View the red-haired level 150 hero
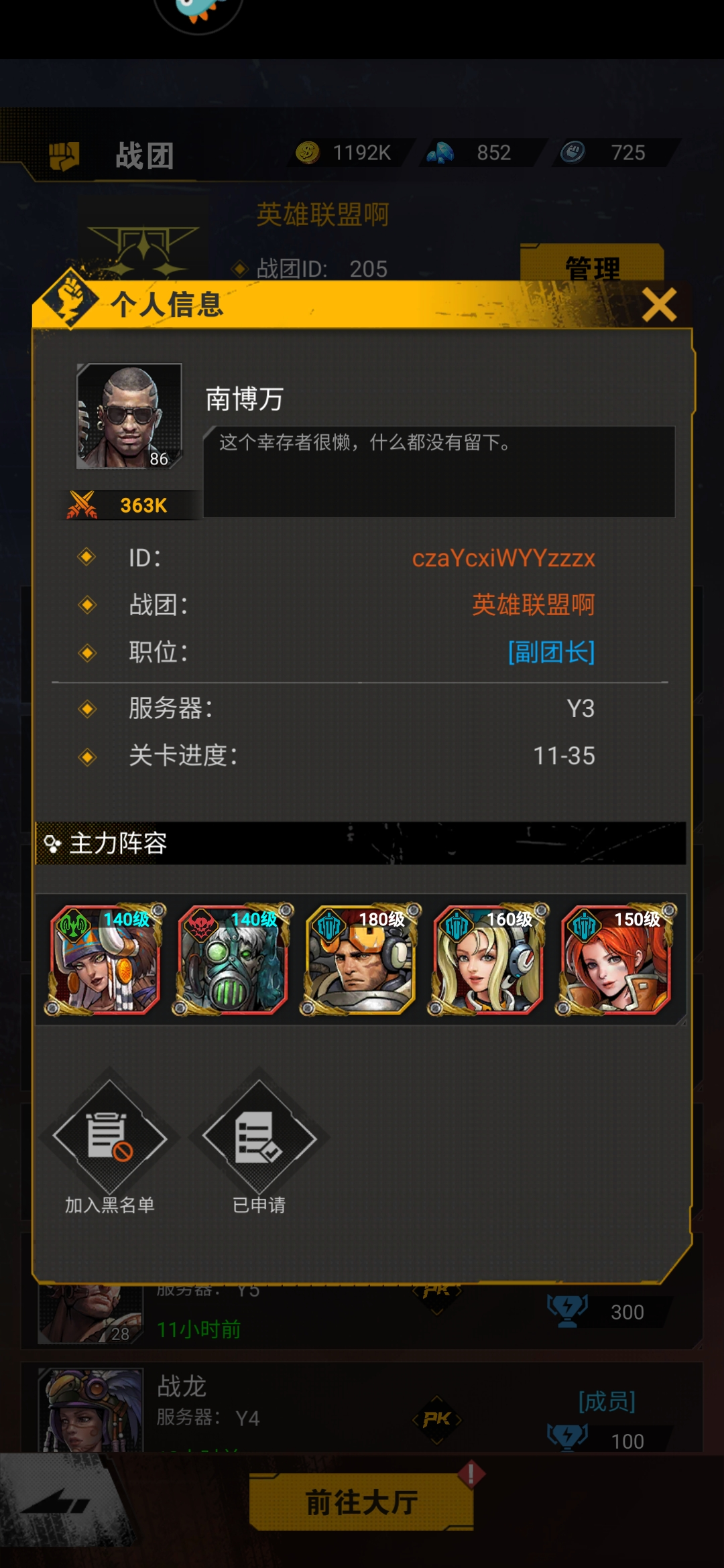The width and height of the screenshot is (724, 1568). coord(615,958)
